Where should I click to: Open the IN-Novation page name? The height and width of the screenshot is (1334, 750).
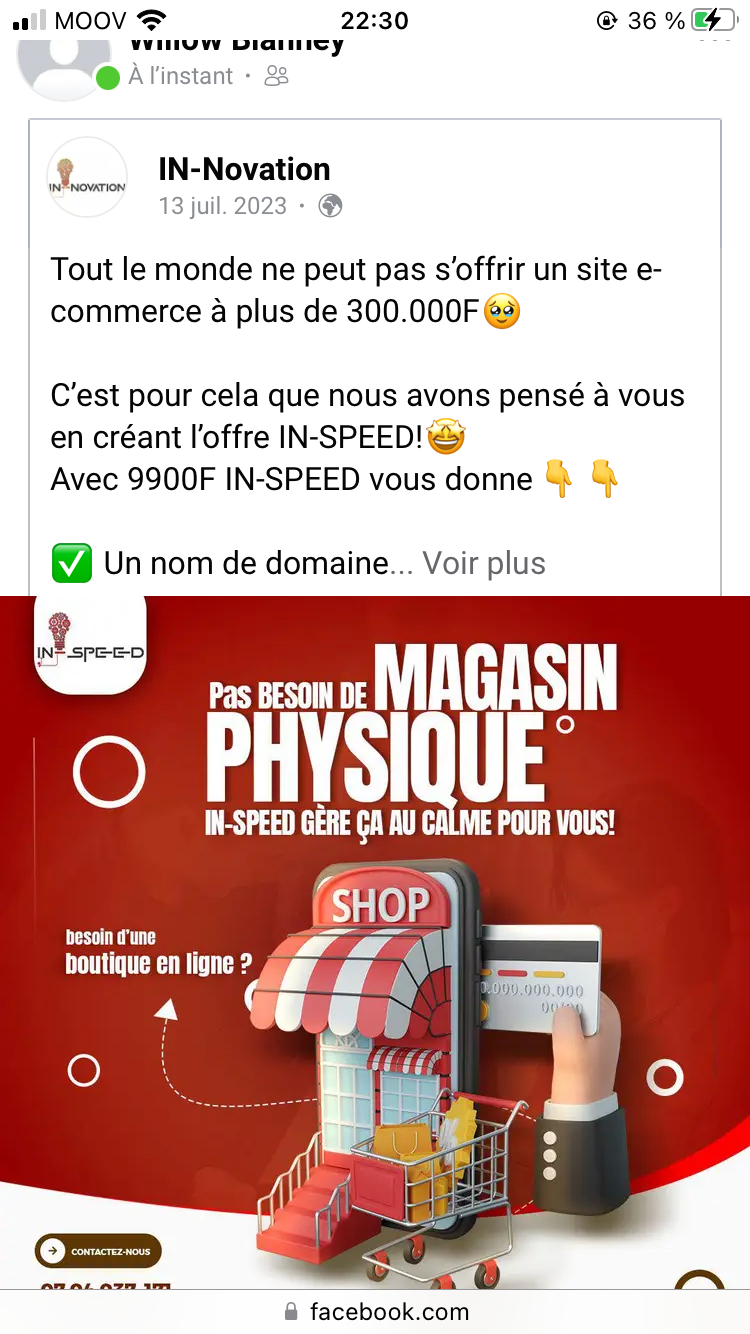pyautogui.click(x=244, y=170)
